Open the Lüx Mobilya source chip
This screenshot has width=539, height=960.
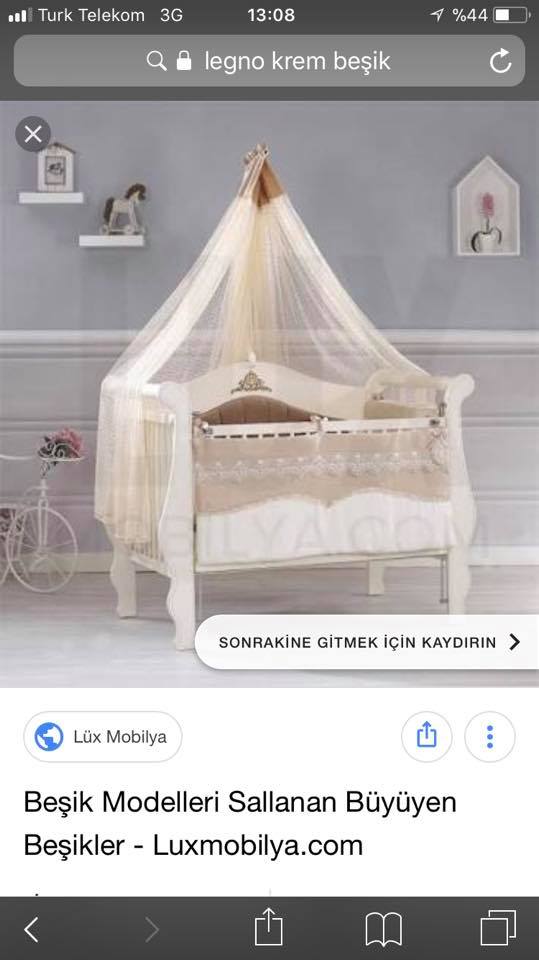[x=102, y=737]
